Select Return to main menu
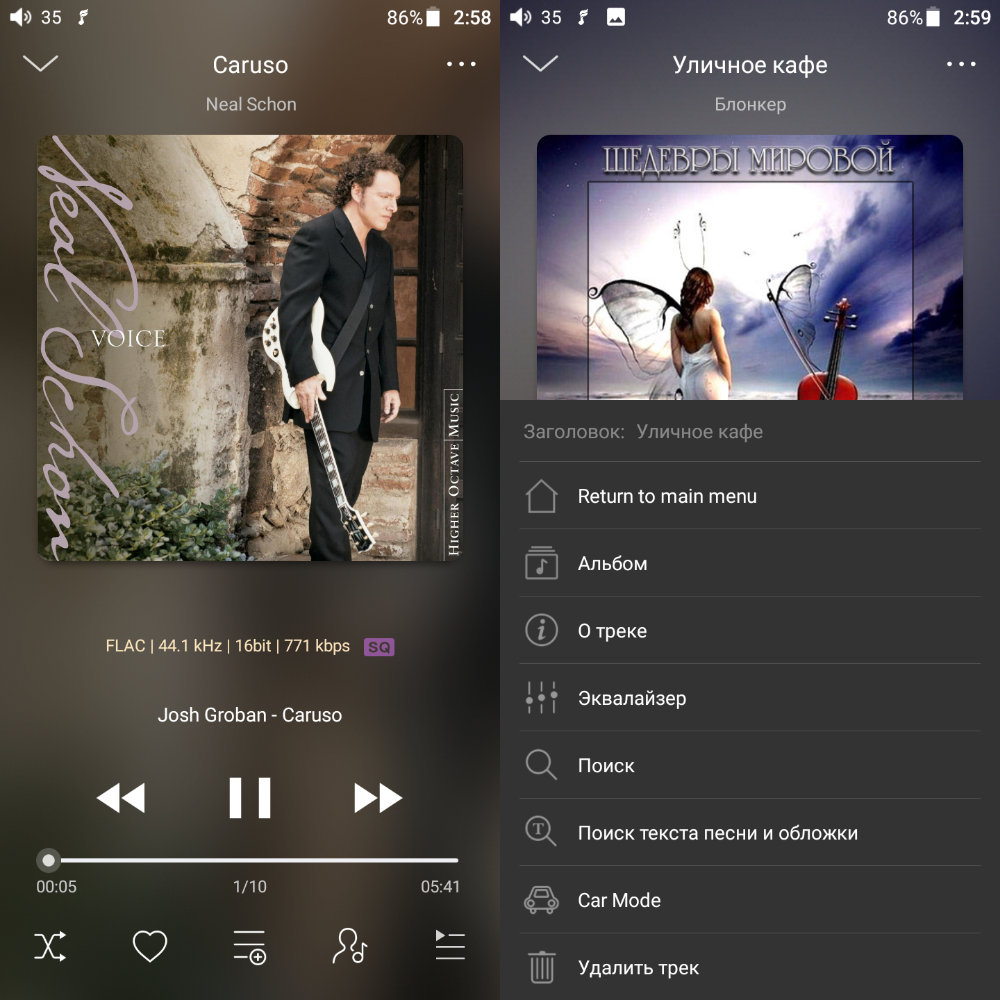This screenshot has height=1000, width=1000. 667,496
